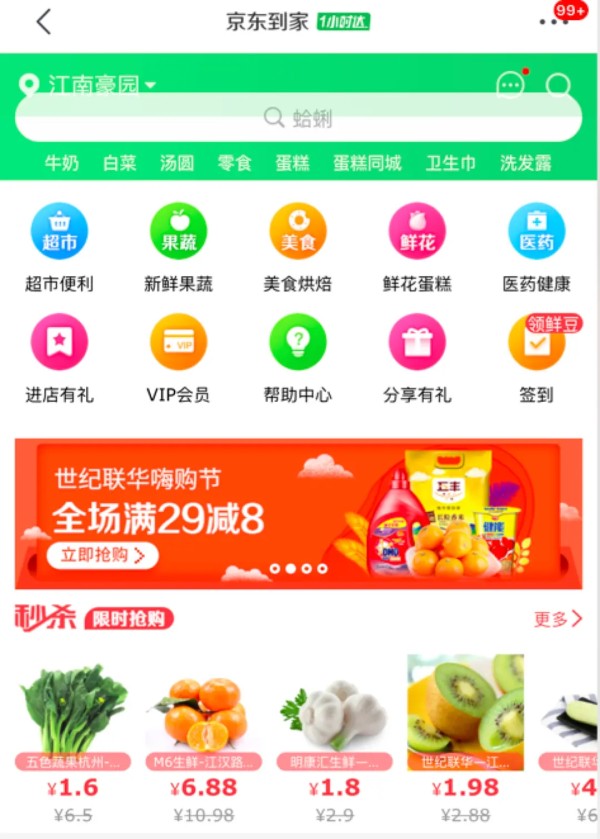This screenshot has width=600, height=839.
Task: Tap 签到 to check in
Action: 536,358
